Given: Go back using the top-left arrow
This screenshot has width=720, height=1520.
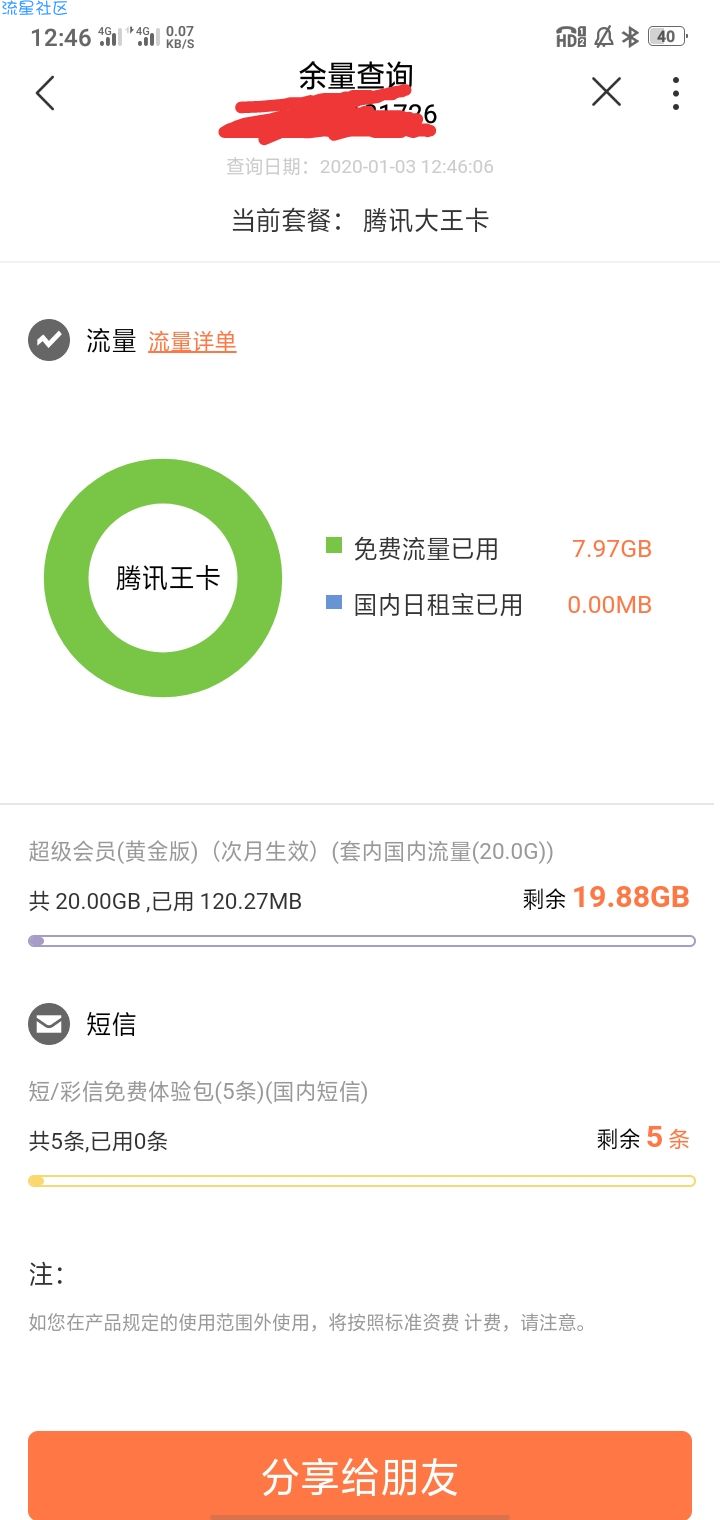Looking at the screenshot, I should click(45, 93).
